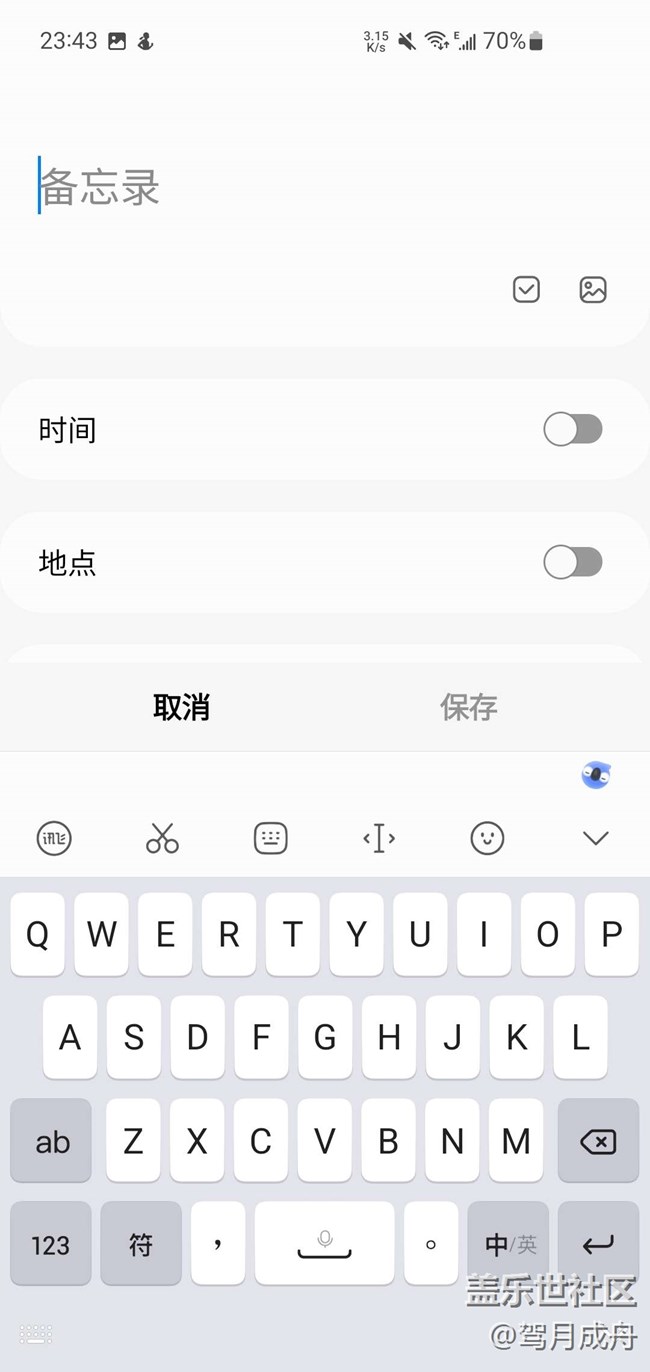Add a checklist with the checkbox icon

coord(526,289)
